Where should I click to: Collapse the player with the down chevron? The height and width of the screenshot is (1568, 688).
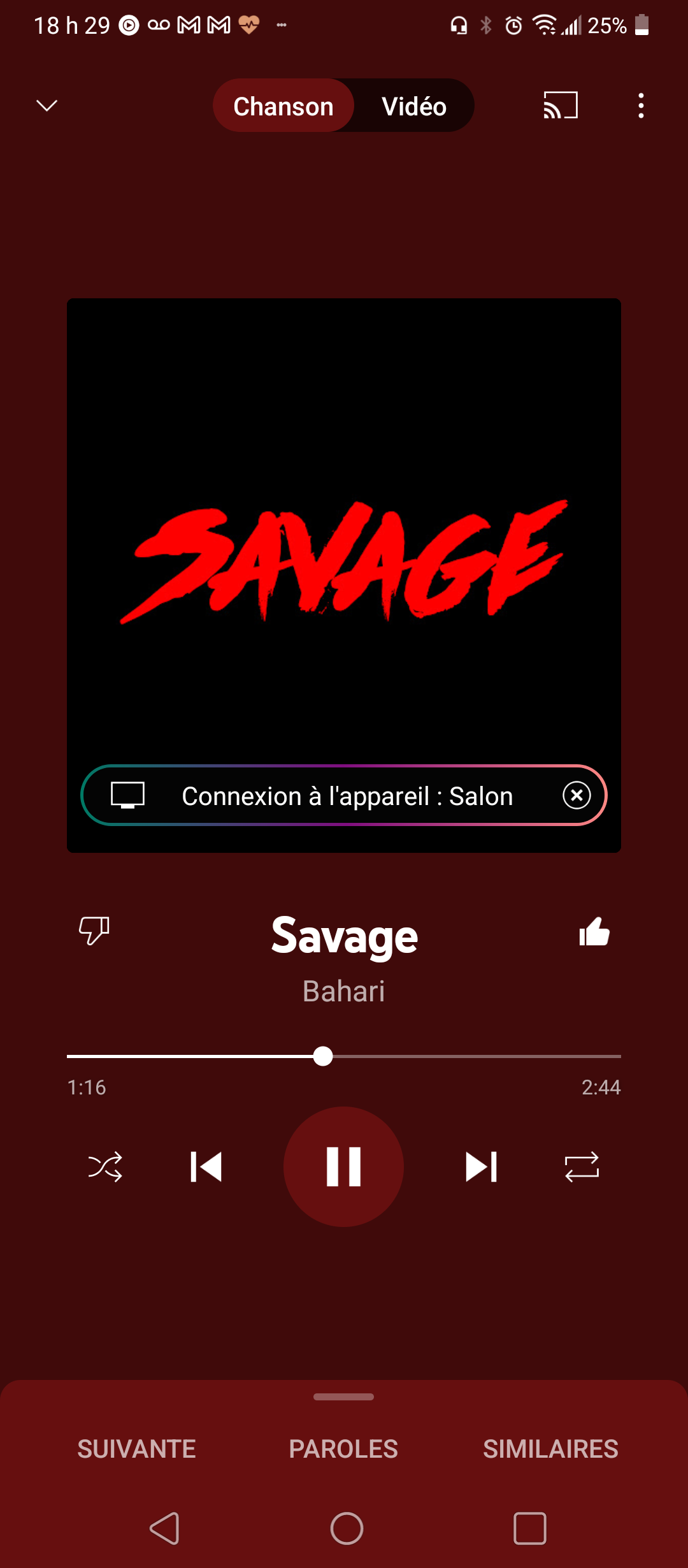point(47,105)
